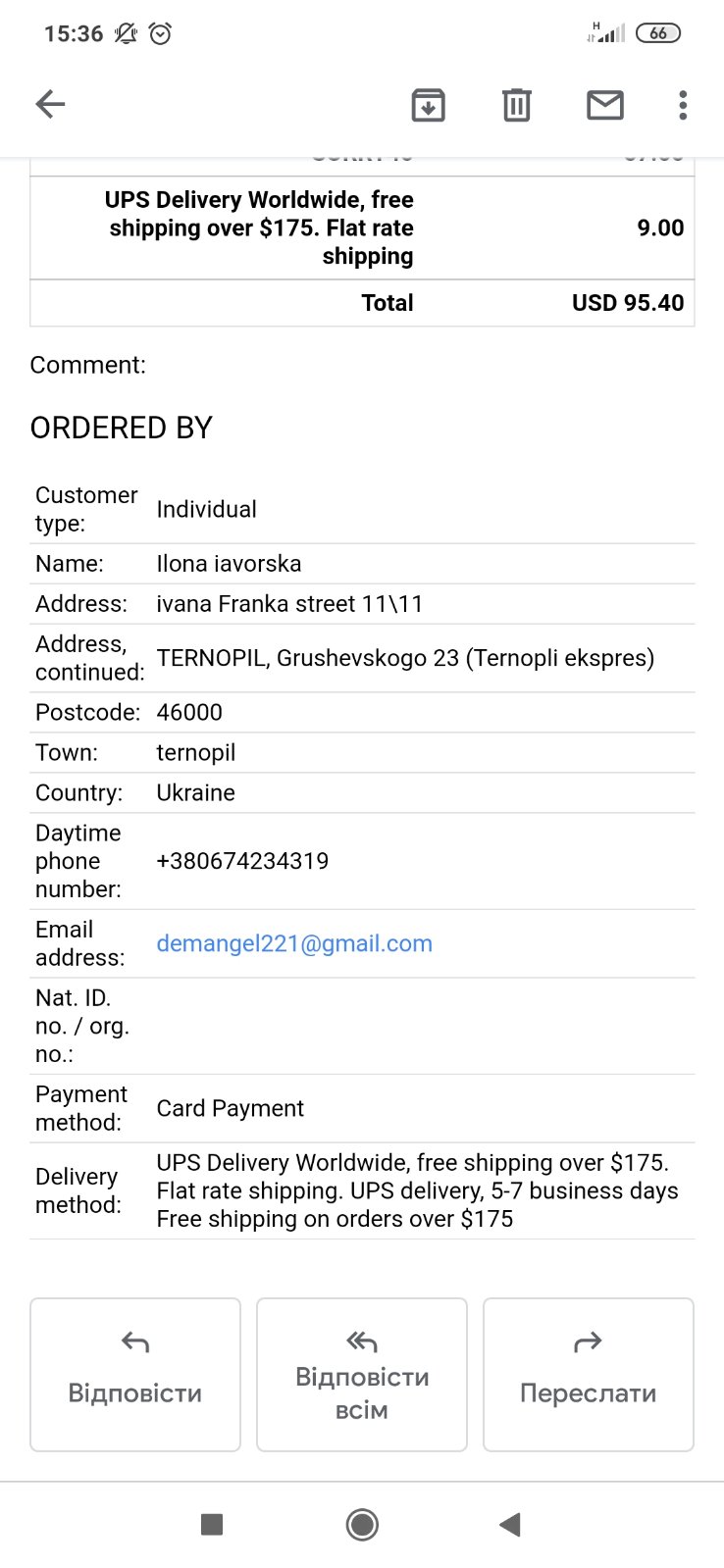Go back to the inbox list
The width and height of the screenshot is (724, 1568).
[x=50, y=104]
